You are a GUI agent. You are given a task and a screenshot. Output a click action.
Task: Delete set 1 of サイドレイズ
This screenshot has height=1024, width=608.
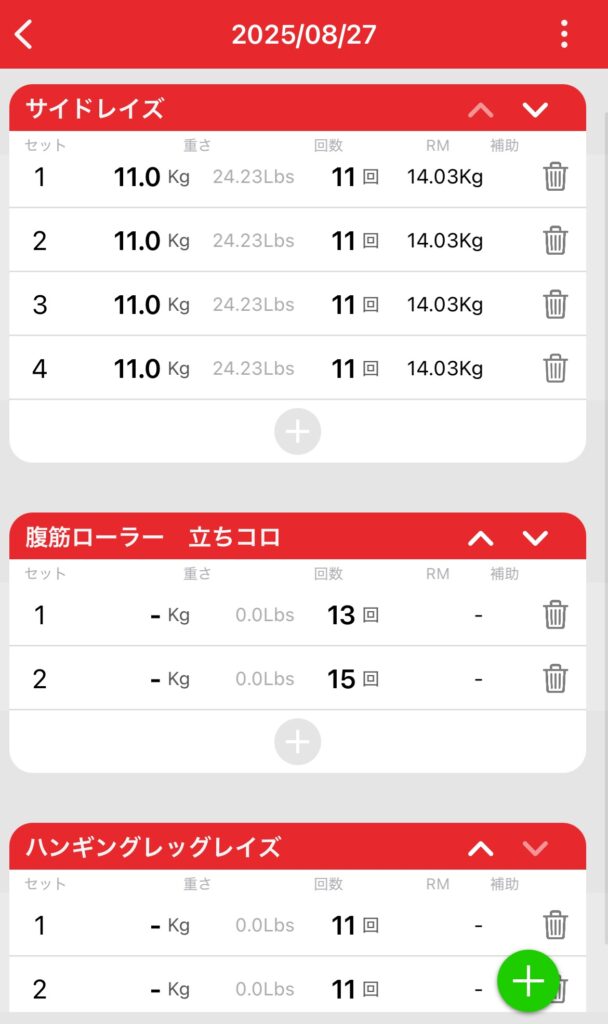click(x=555, y=177)
